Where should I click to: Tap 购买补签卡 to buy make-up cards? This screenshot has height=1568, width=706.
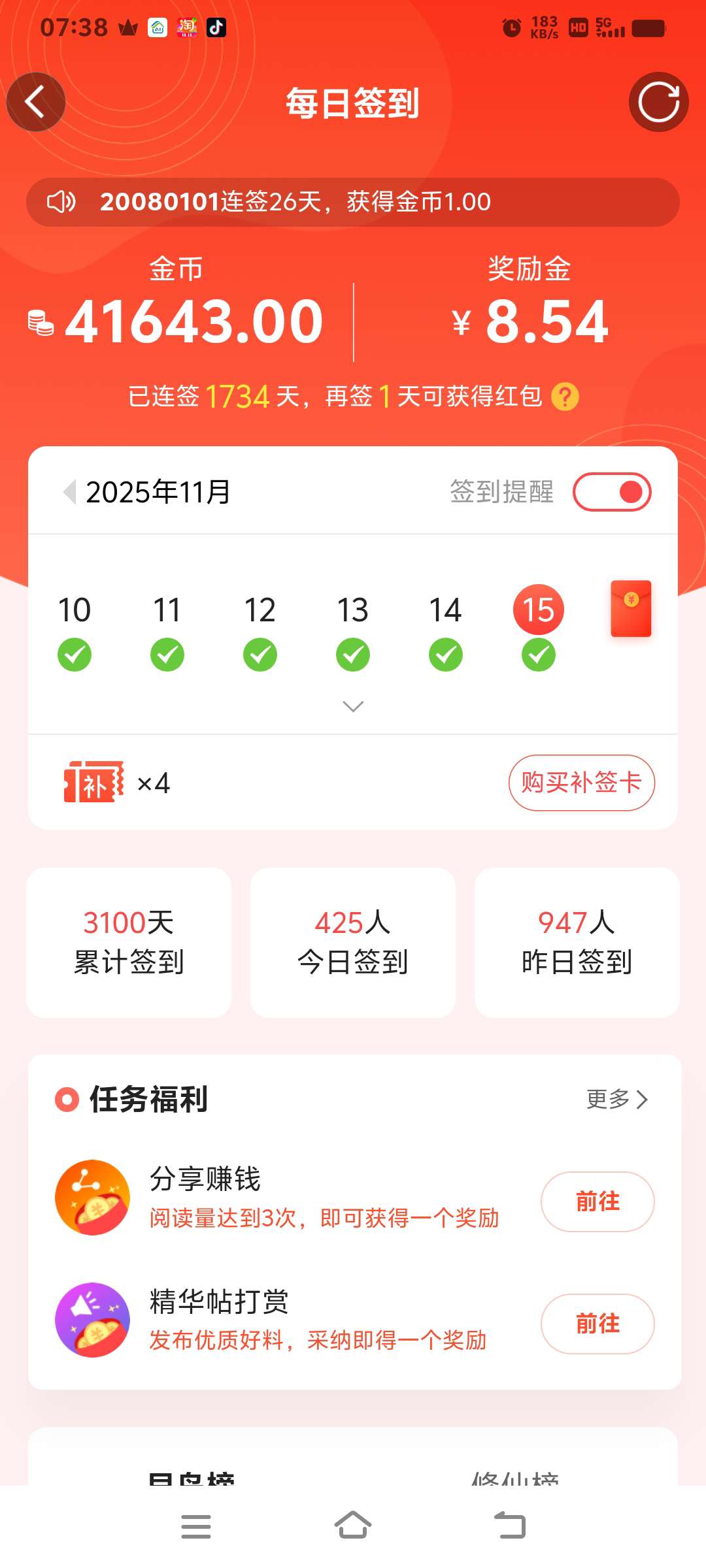581,783
